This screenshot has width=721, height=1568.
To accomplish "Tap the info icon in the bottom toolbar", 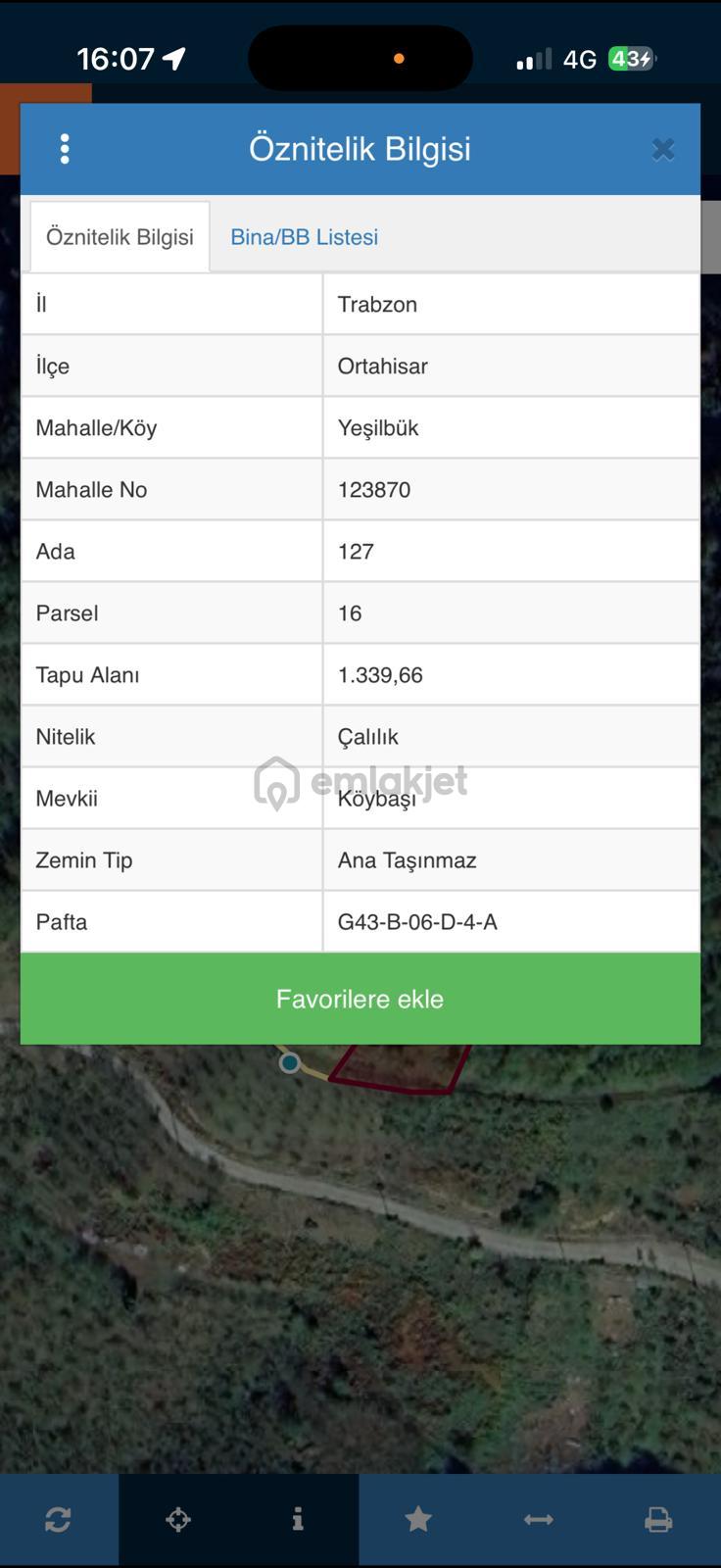I will (x=298, y=1520).
